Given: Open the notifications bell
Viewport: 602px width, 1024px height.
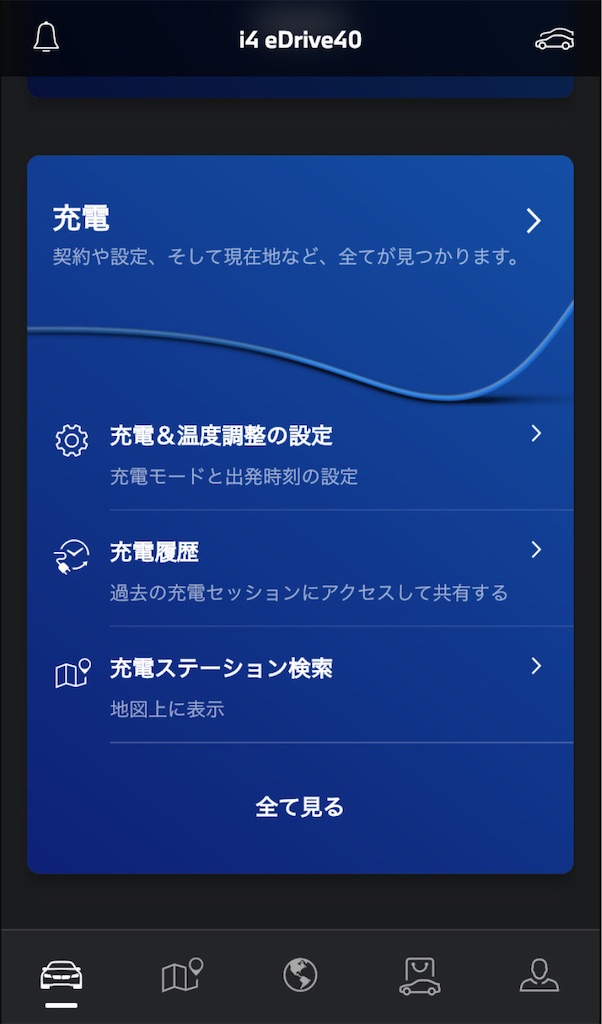Looking at the screenshot, I should click(46, 38).
